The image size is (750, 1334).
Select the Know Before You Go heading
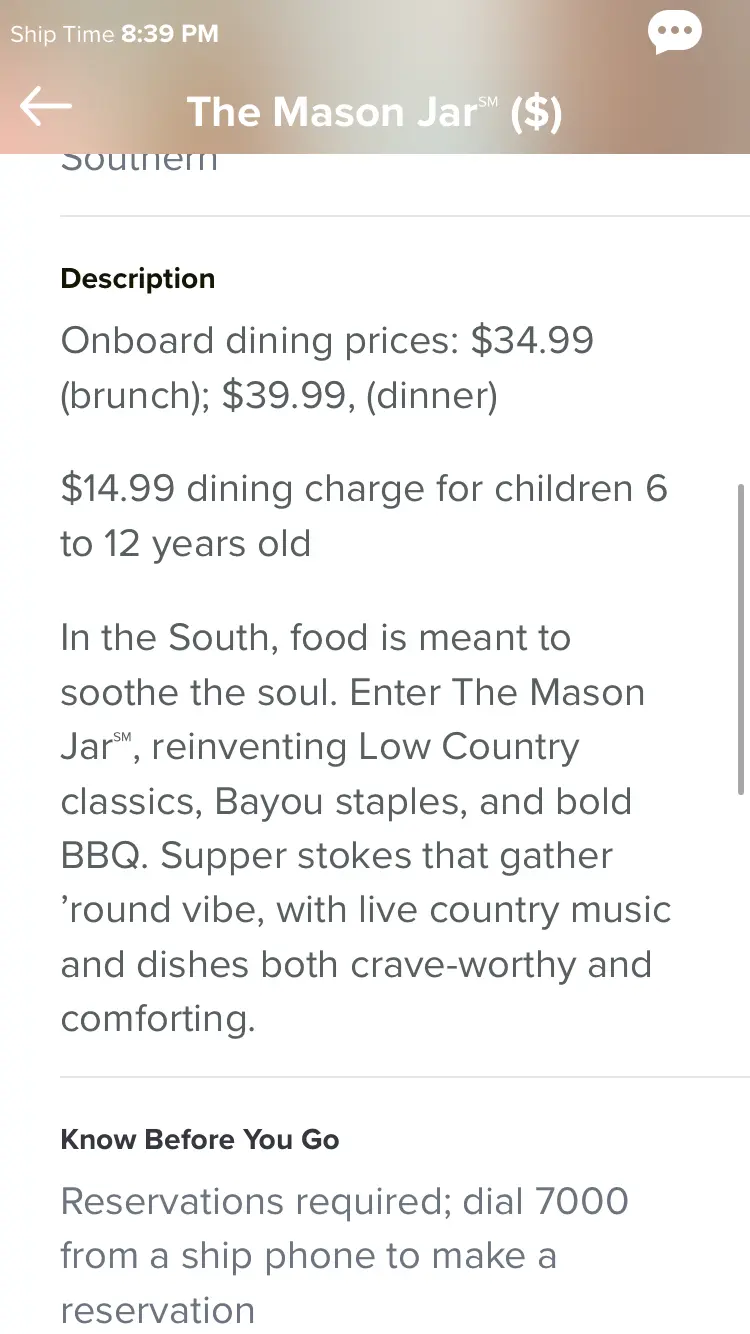pyautogui.click(x=200, y=1139)
